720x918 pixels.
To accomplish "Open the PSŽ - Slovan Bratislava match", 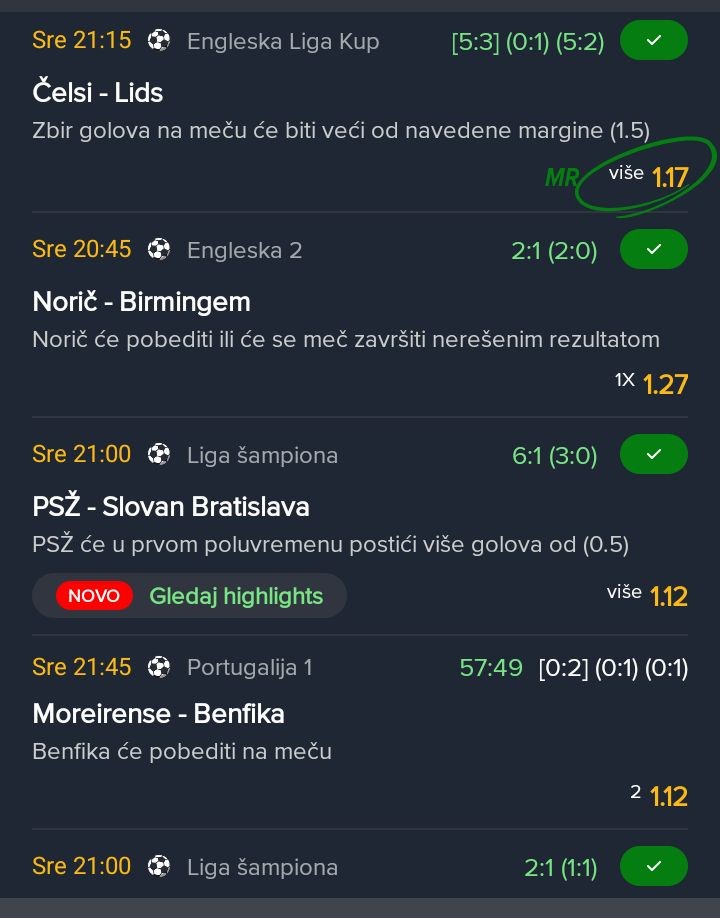I will (171, 506).
